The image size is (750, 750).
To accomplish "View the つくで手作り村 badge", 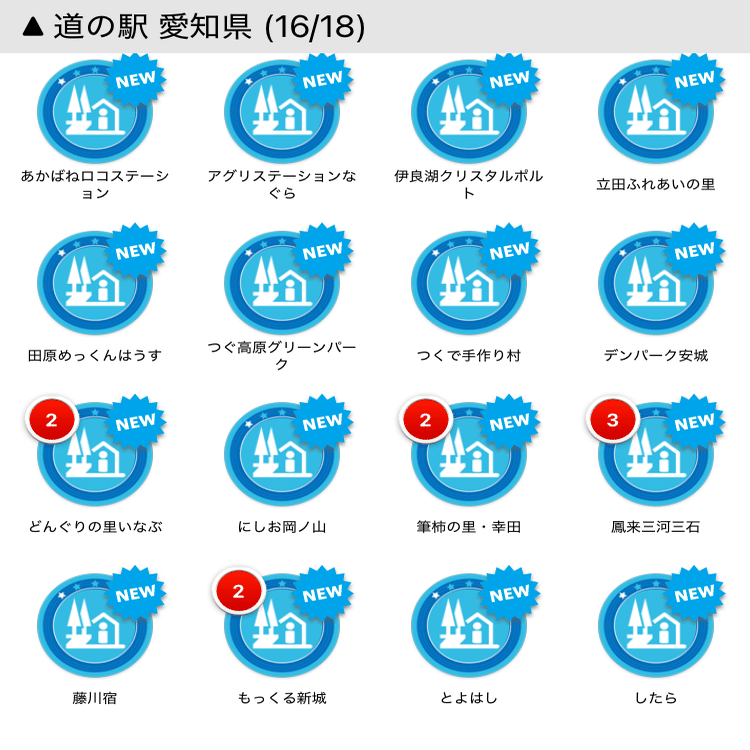I will [x=468, y=282].
